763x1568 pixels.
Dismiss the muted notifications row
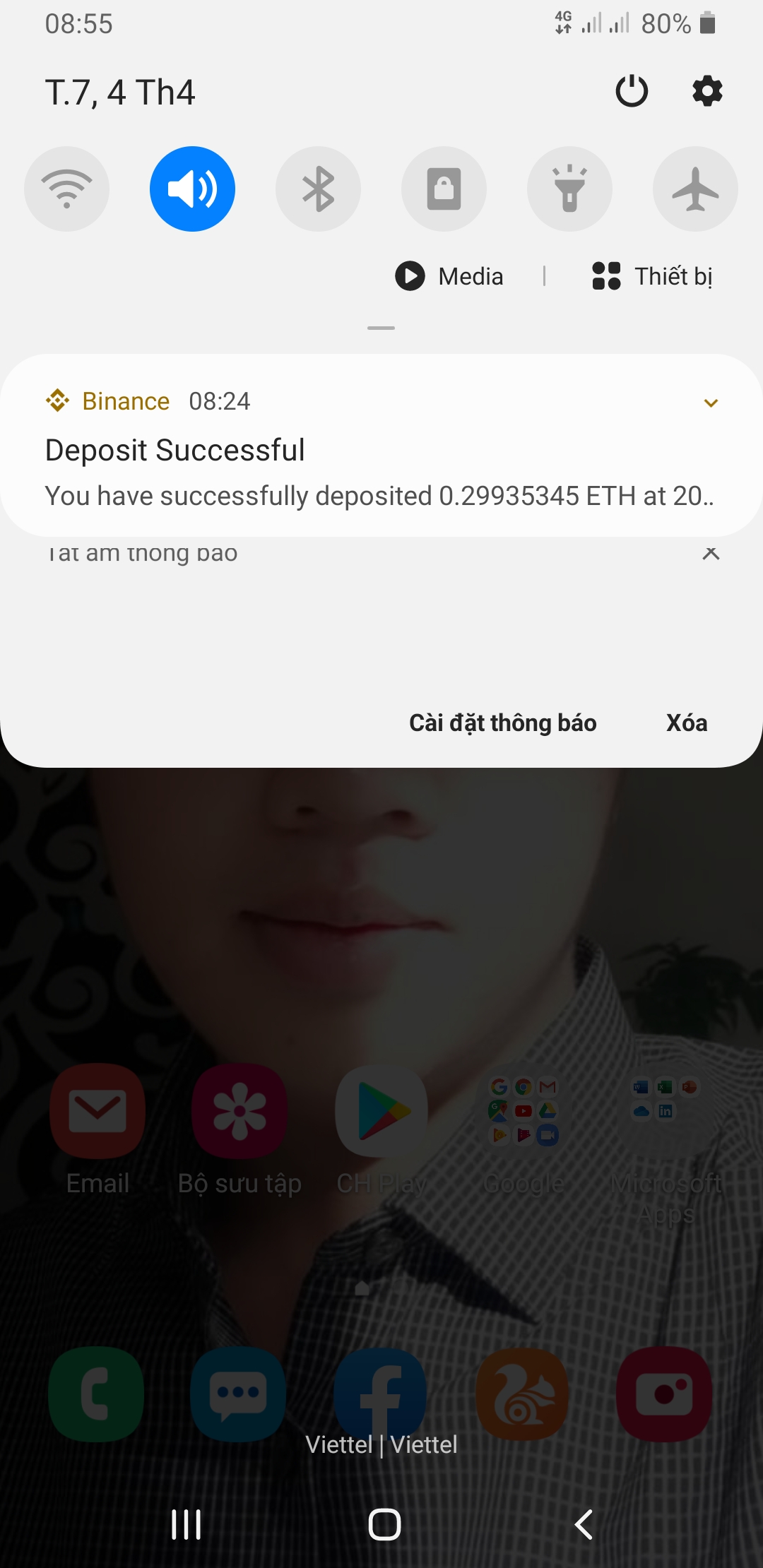click(711, 553)
